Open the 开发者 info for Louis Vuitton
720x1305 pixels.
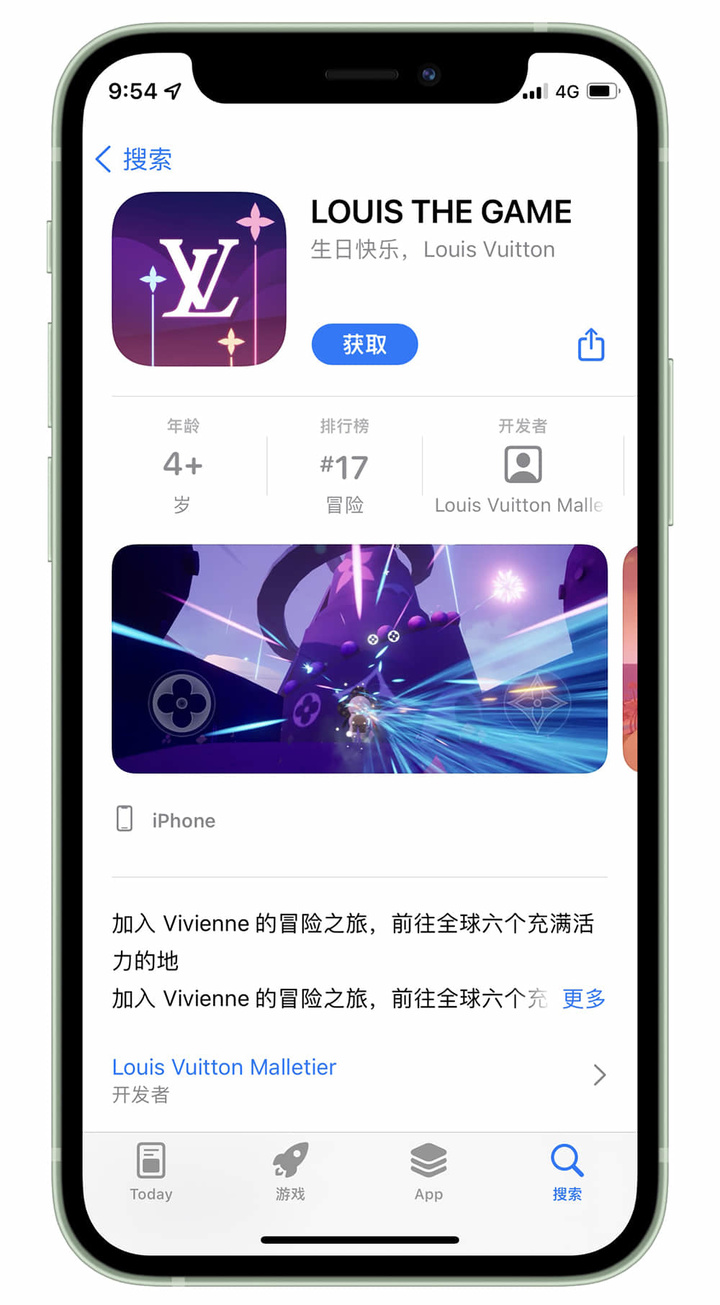522,466
